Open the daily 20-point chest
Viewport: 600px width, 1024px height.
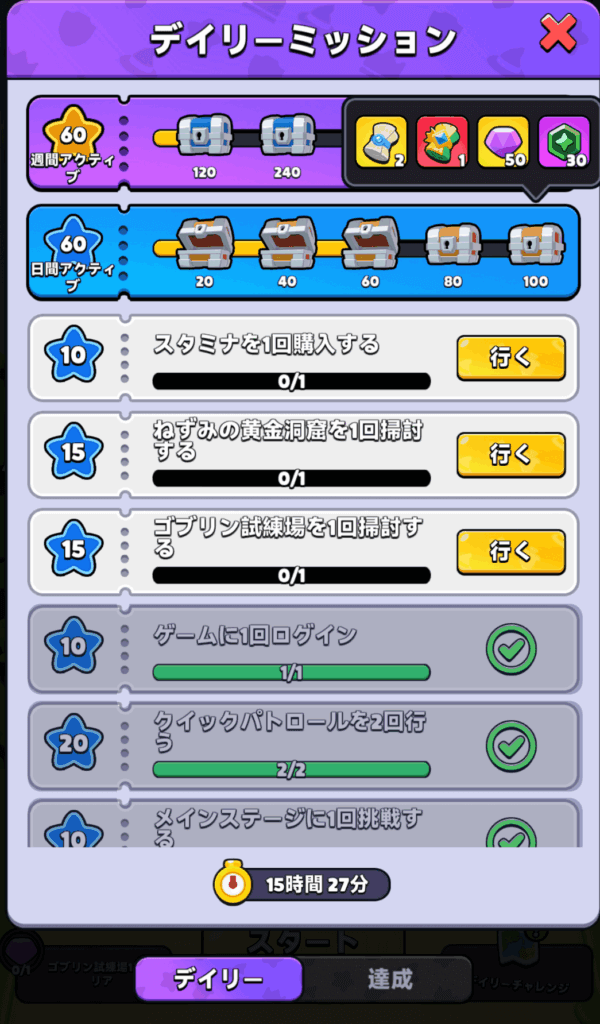tap(205, 245)
